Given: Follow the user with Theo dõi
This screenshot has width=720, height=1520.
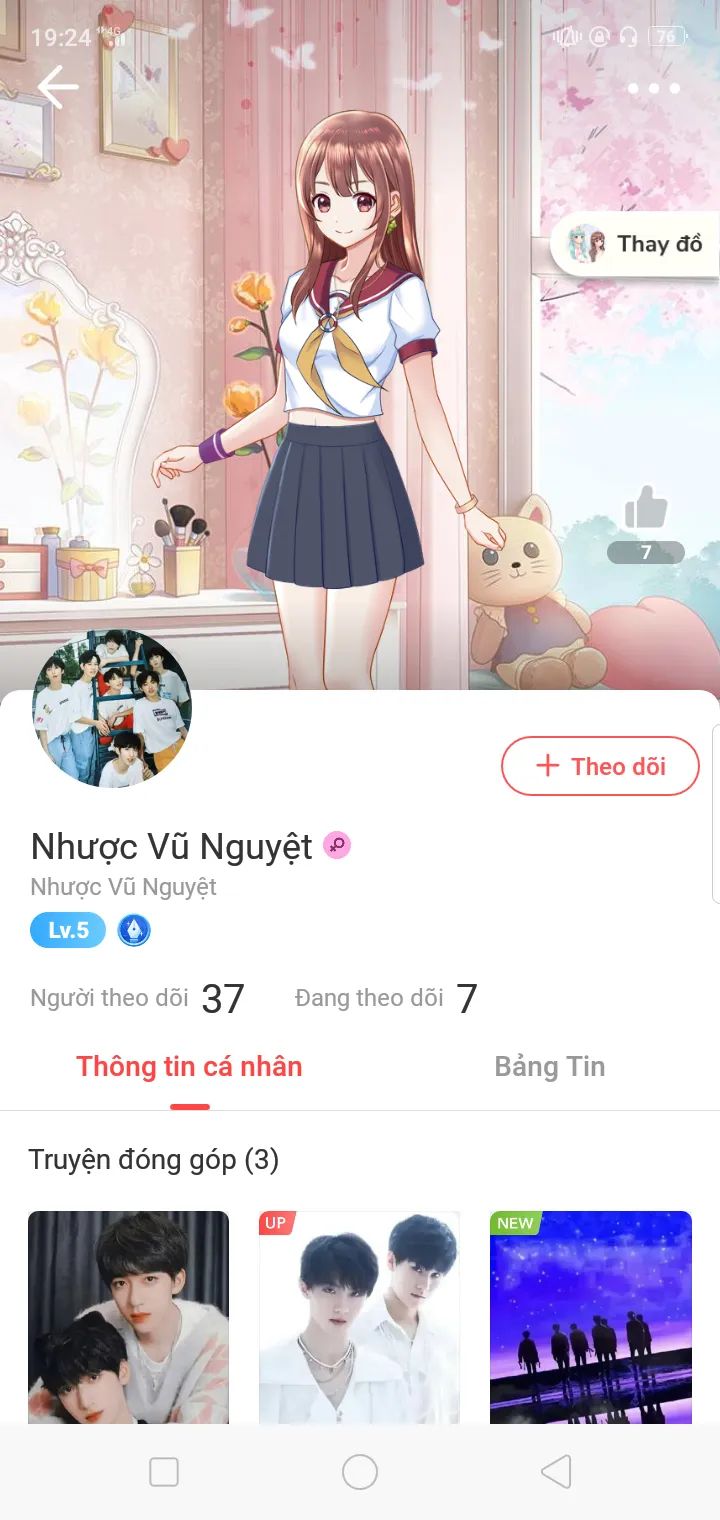Looking at the screenshot, I should click(x=600, y=767).
